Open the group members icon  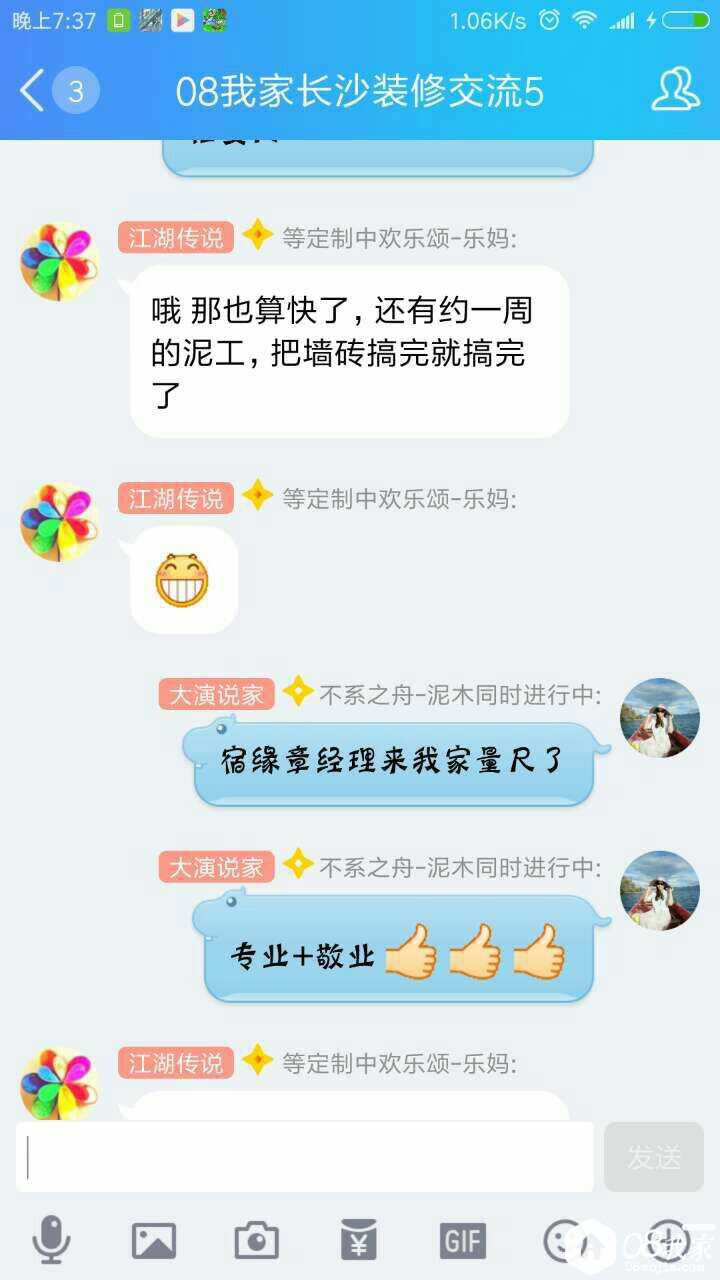tap(675, 90)
